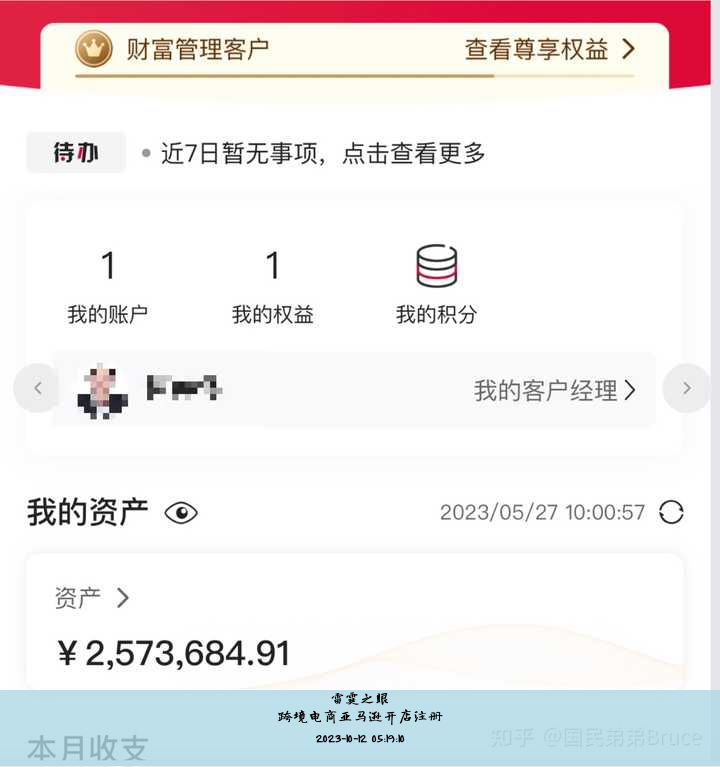Go to next card with right arrow

(x=686, y=388)
